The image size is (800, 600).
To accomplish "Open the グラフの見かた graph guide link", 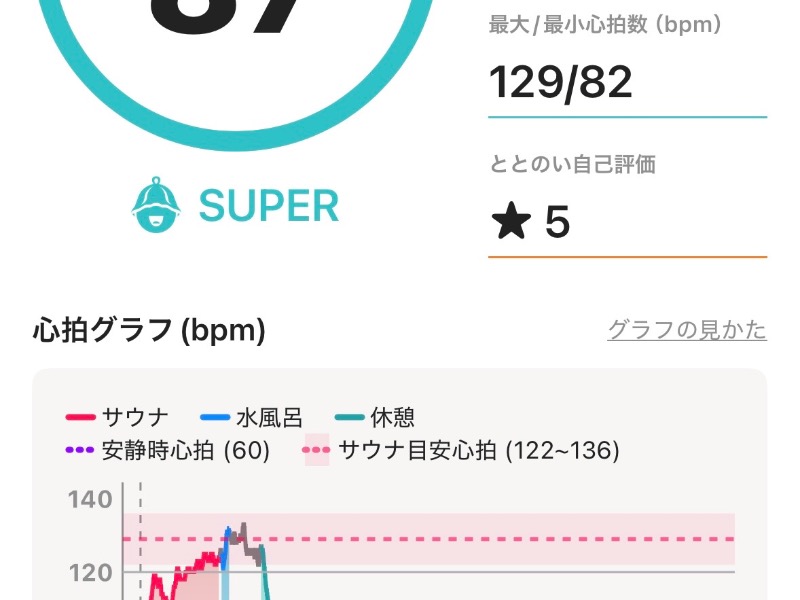I will click(x=687, y=330).
